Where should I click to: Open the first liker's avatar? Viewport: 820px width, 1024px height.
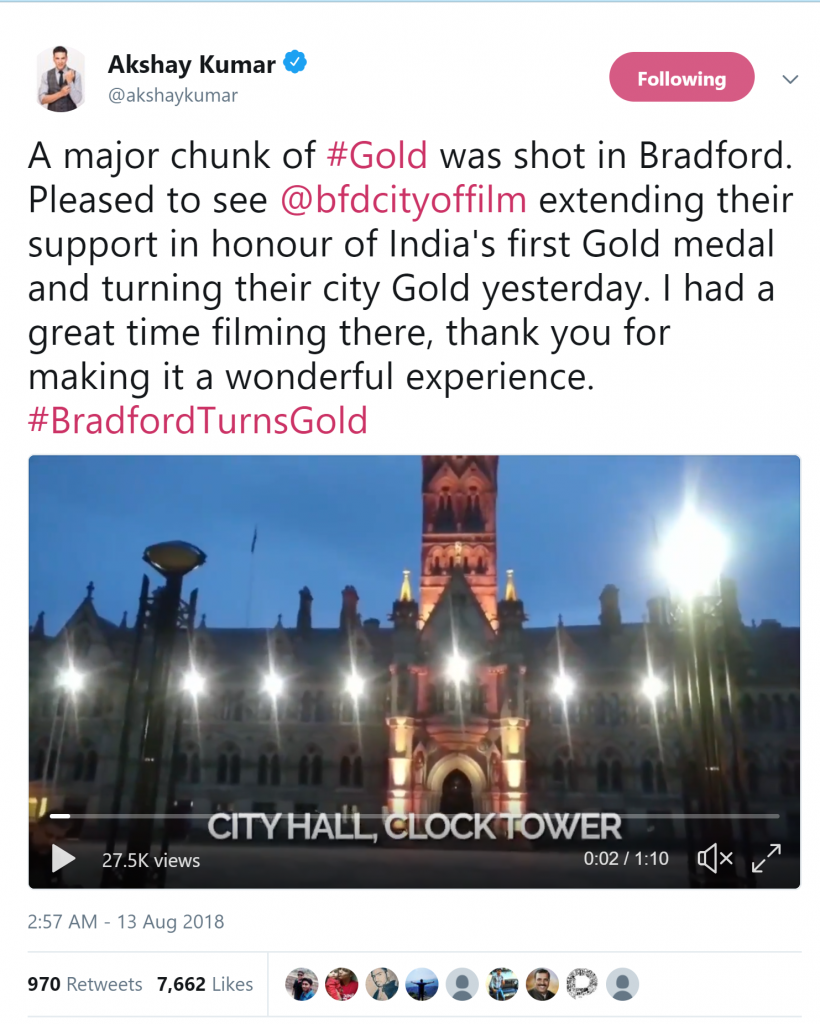click(301, 984)
